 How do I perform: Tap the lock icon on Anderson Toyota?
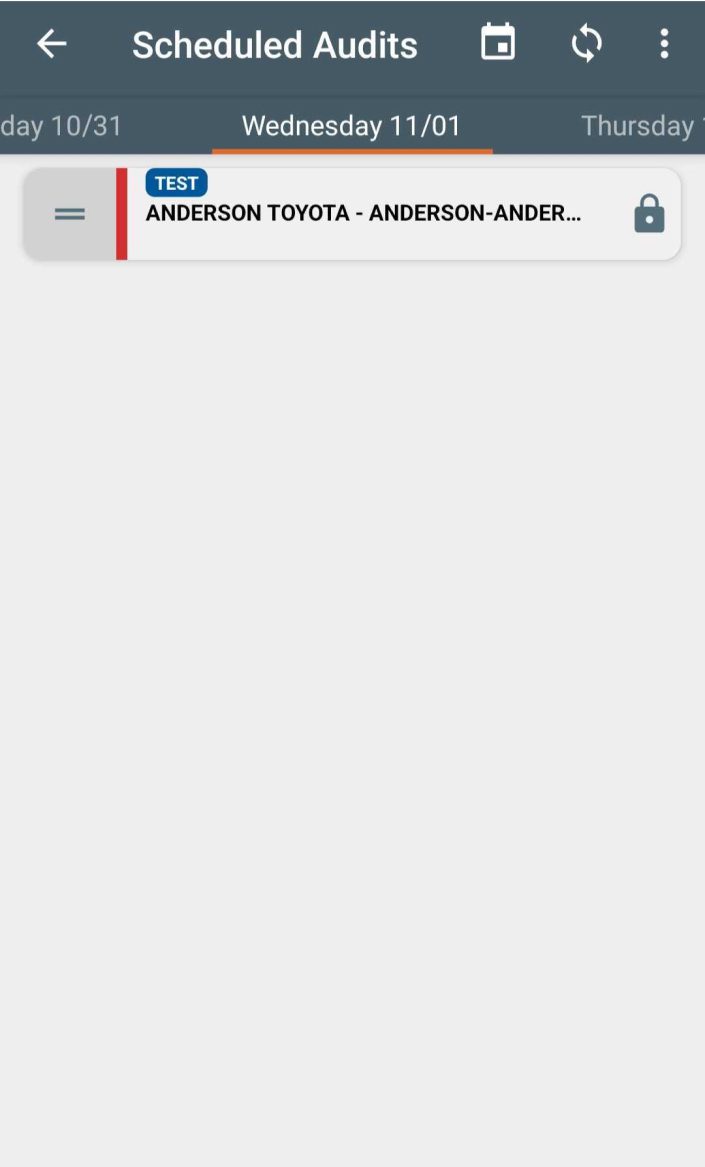pos(649,214)
